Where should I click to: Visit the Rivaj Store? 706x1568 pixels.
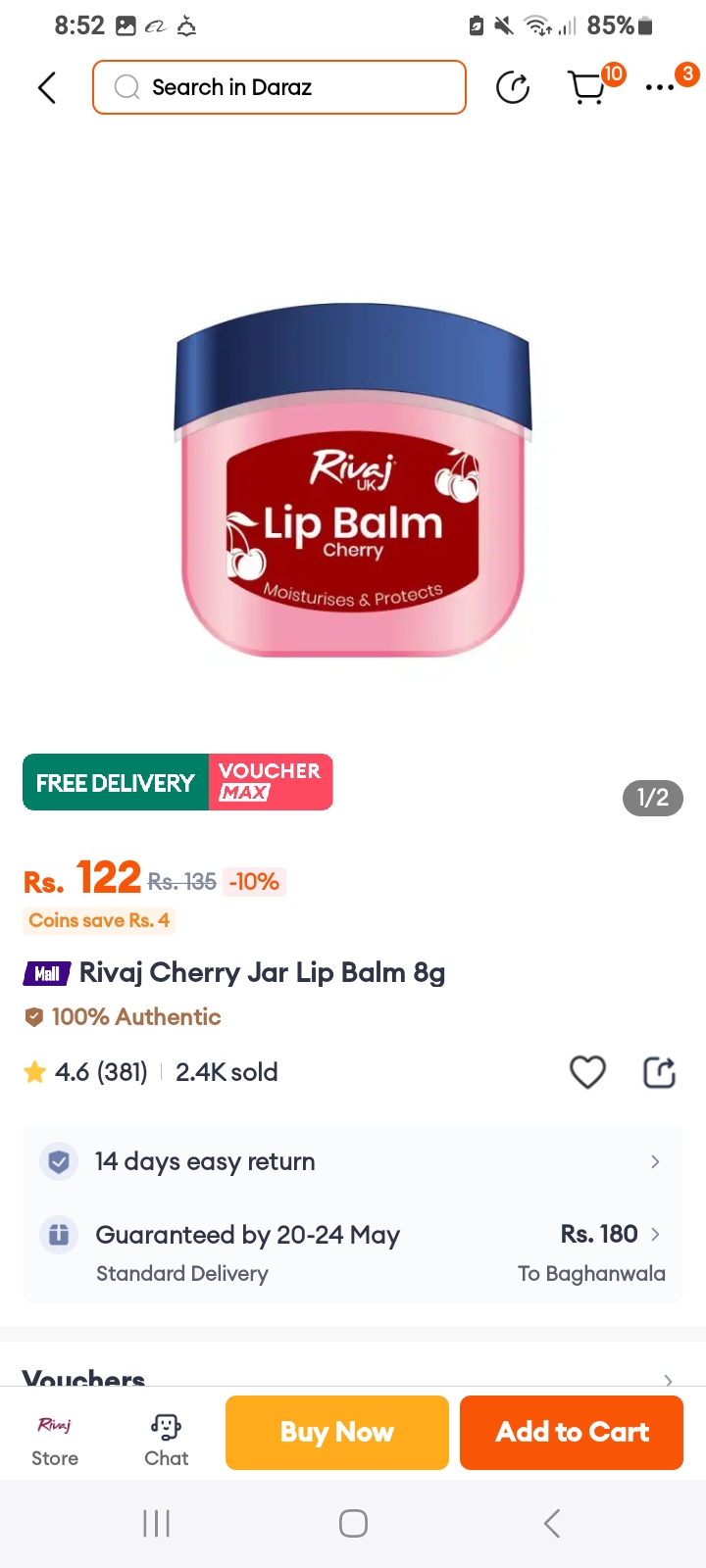tap(55, 1439)
